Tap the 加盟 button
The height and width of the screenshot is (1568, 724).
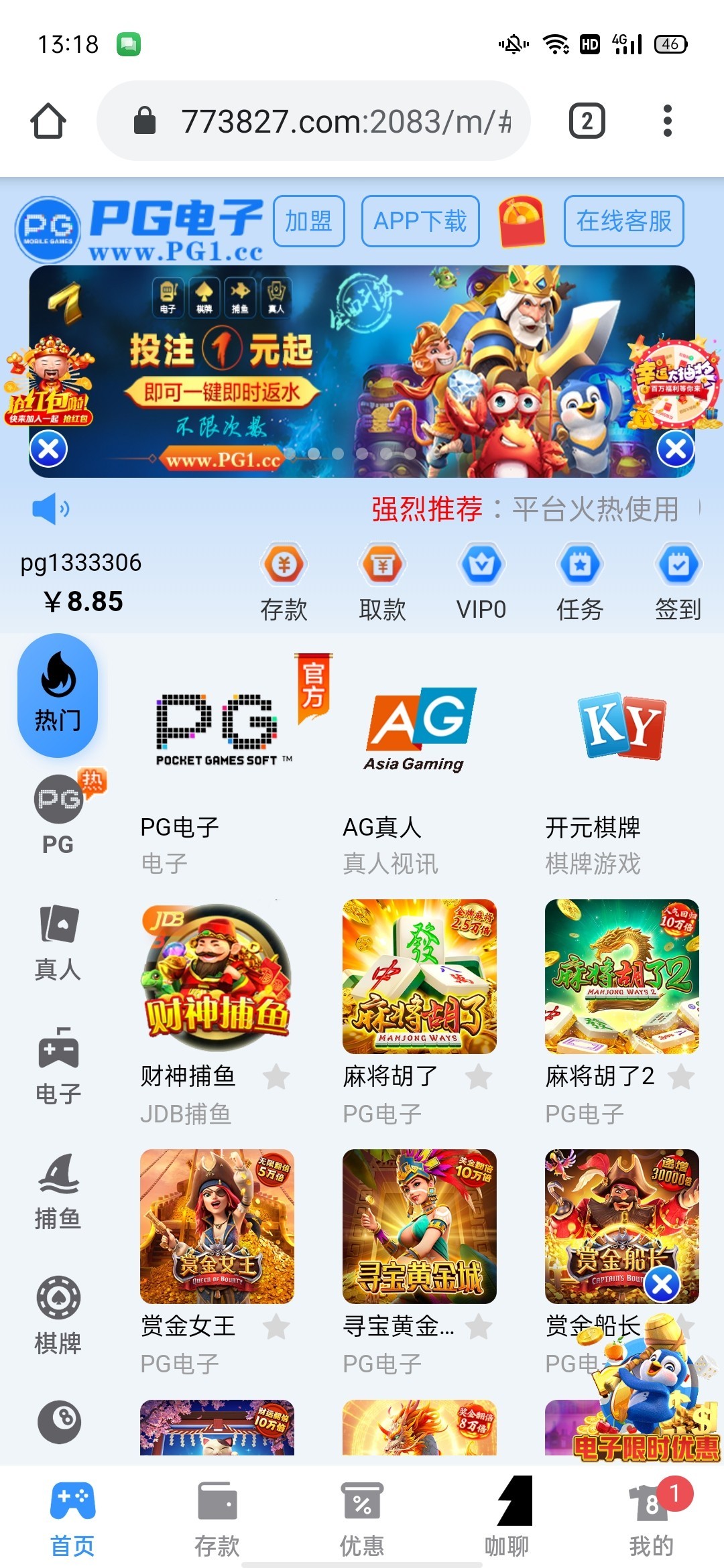[308, 221]
